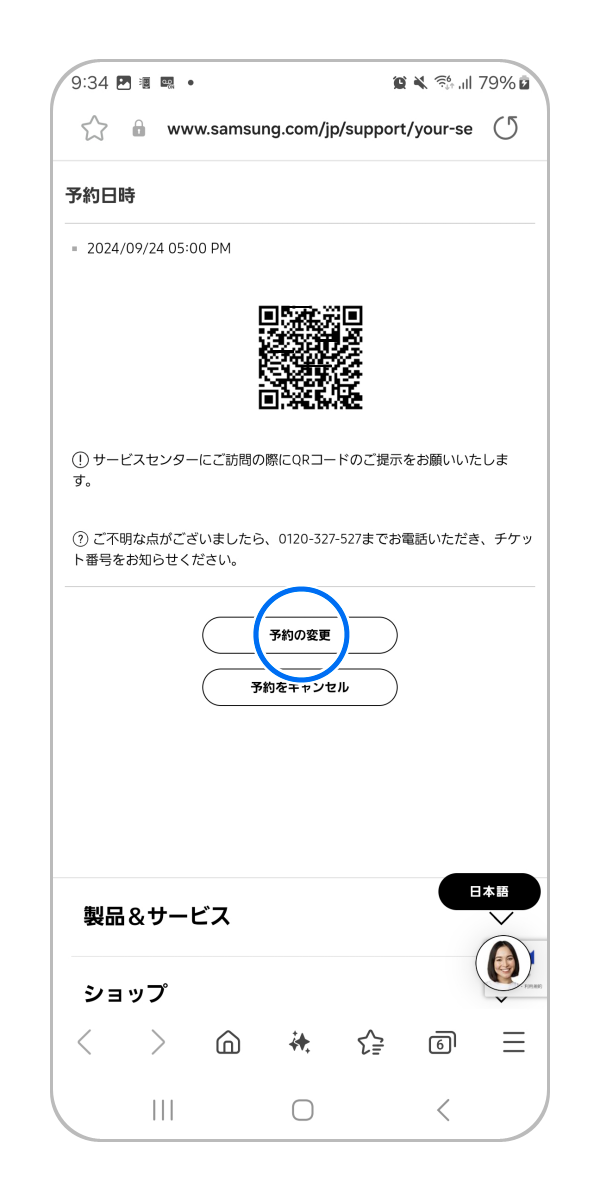Tap the URL address bar
Image resolution: width=600 pixels, height=1200 pixels.
(319, 129)
